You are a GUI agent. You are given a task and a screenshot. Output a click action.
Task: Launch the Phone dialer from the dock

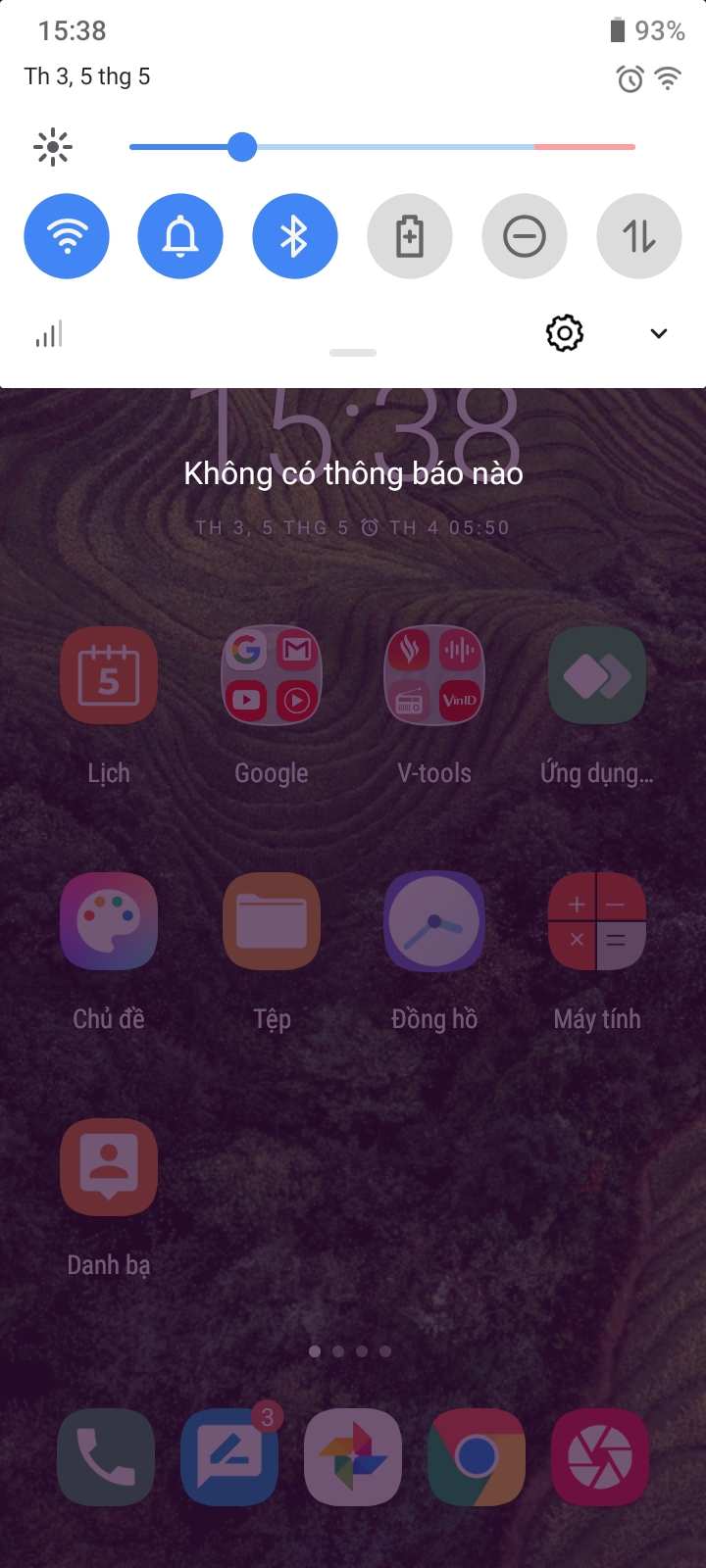(x=106, y=1457)
